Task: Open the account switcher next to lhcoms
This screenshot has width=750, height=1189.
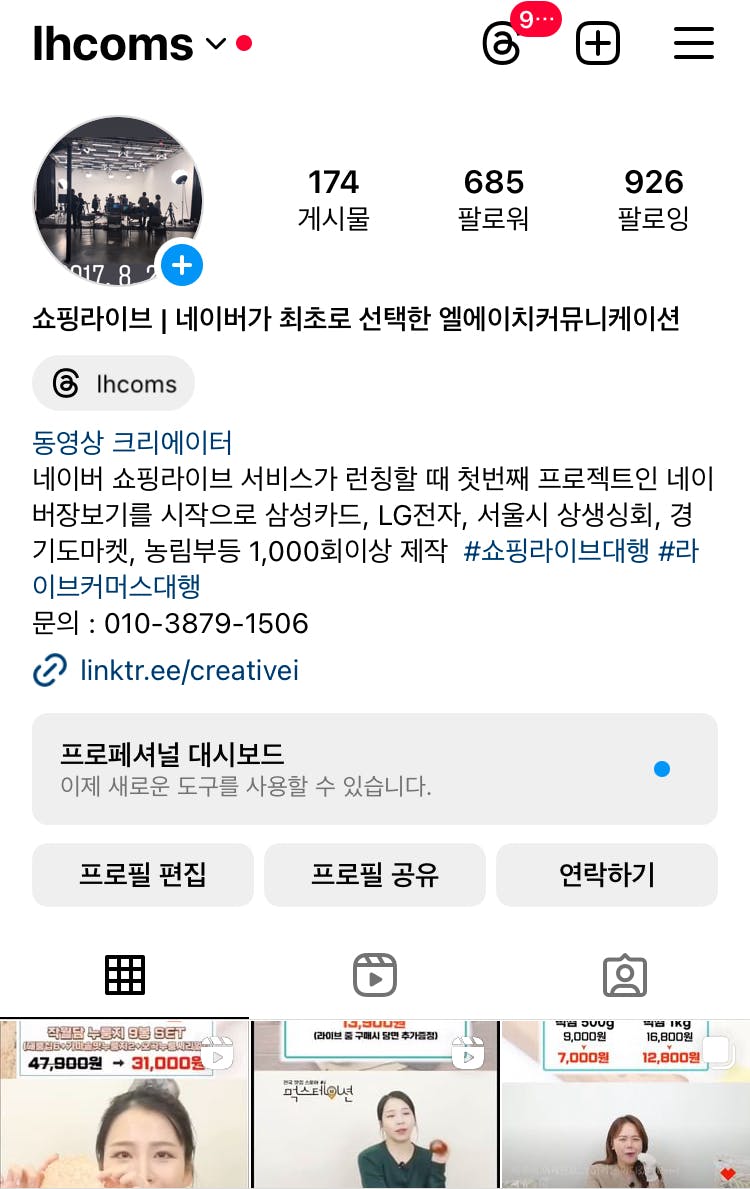Action: (216, 44)
